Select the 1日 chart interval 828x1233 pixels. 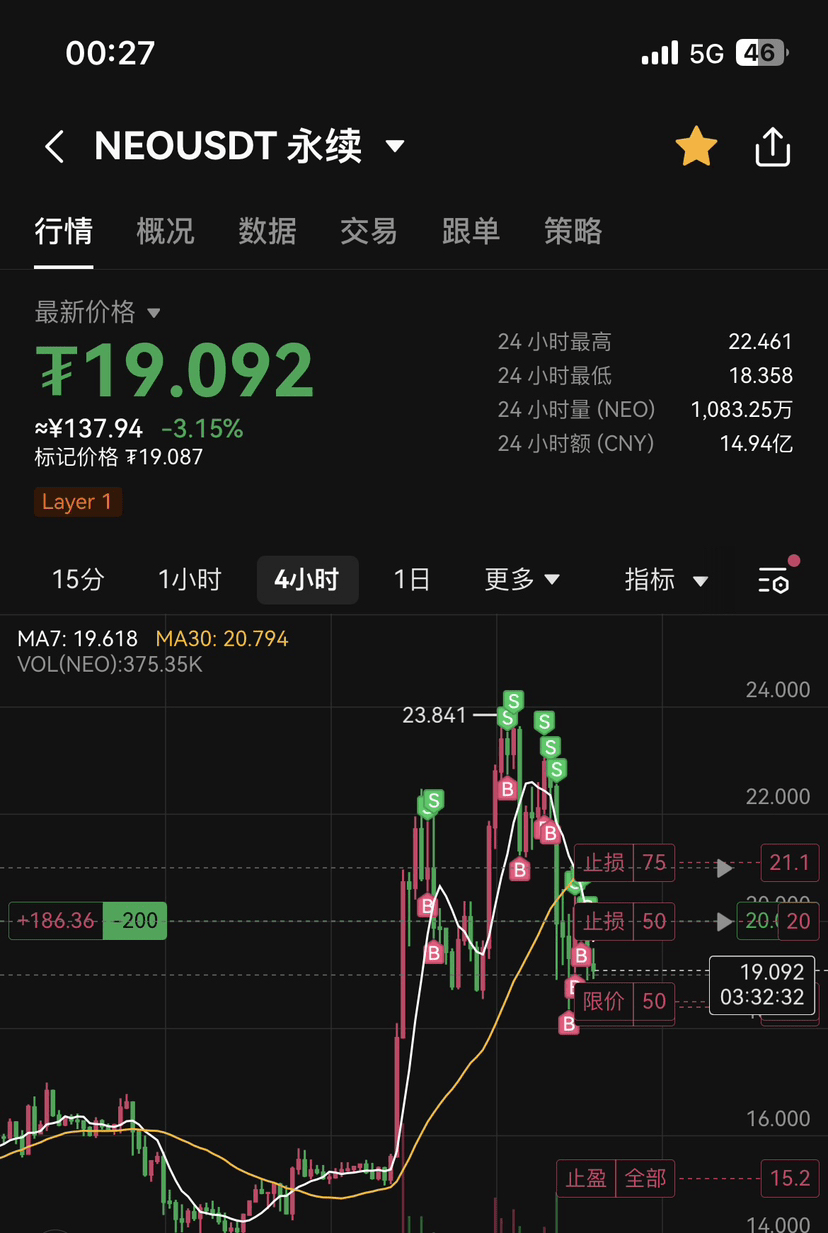[411, 579]
